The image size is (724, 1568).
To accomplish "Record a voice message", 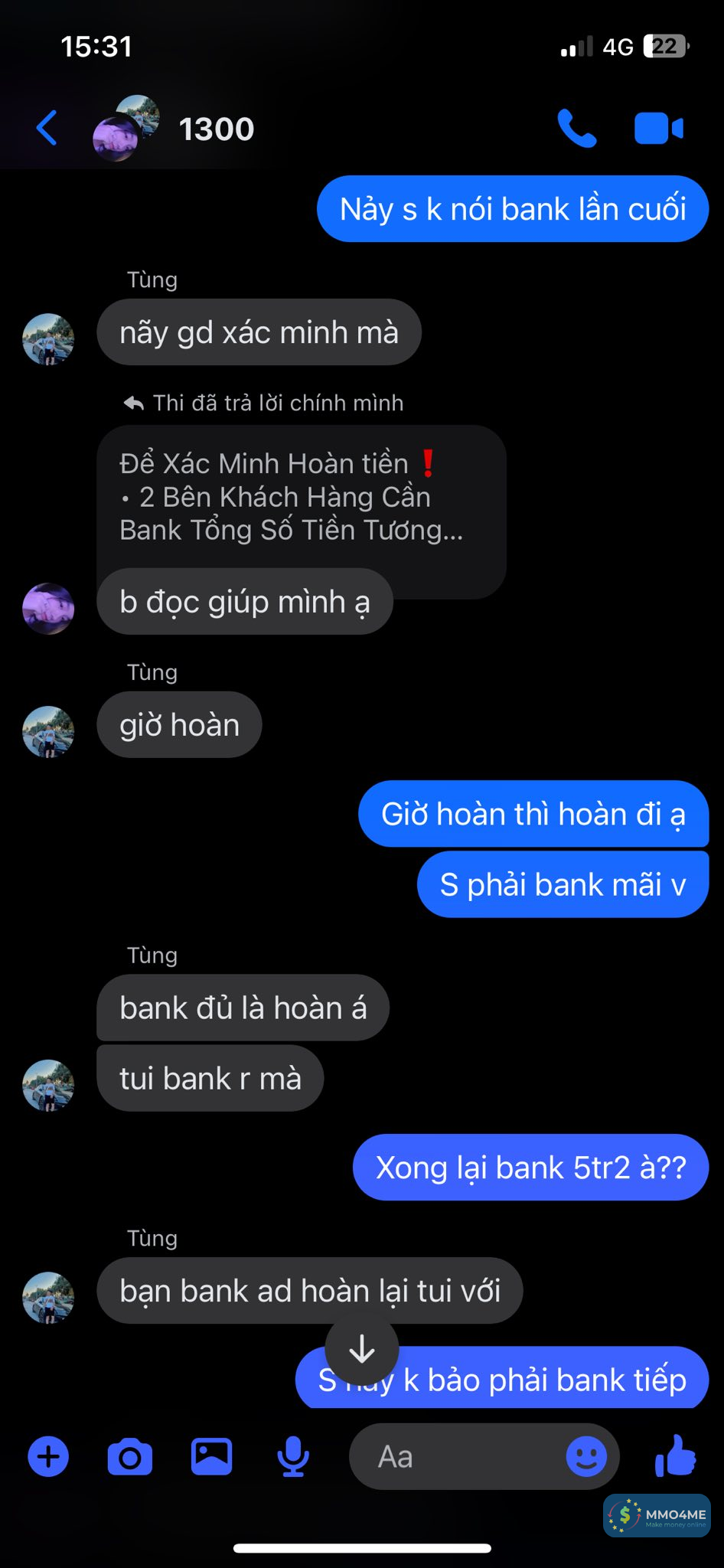I will (293, 1456).
